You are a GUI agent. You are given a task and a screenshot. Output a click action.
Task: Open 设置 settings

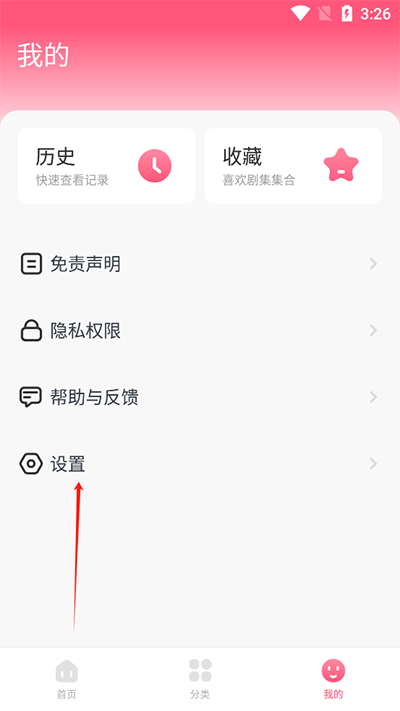pos(200,464)
